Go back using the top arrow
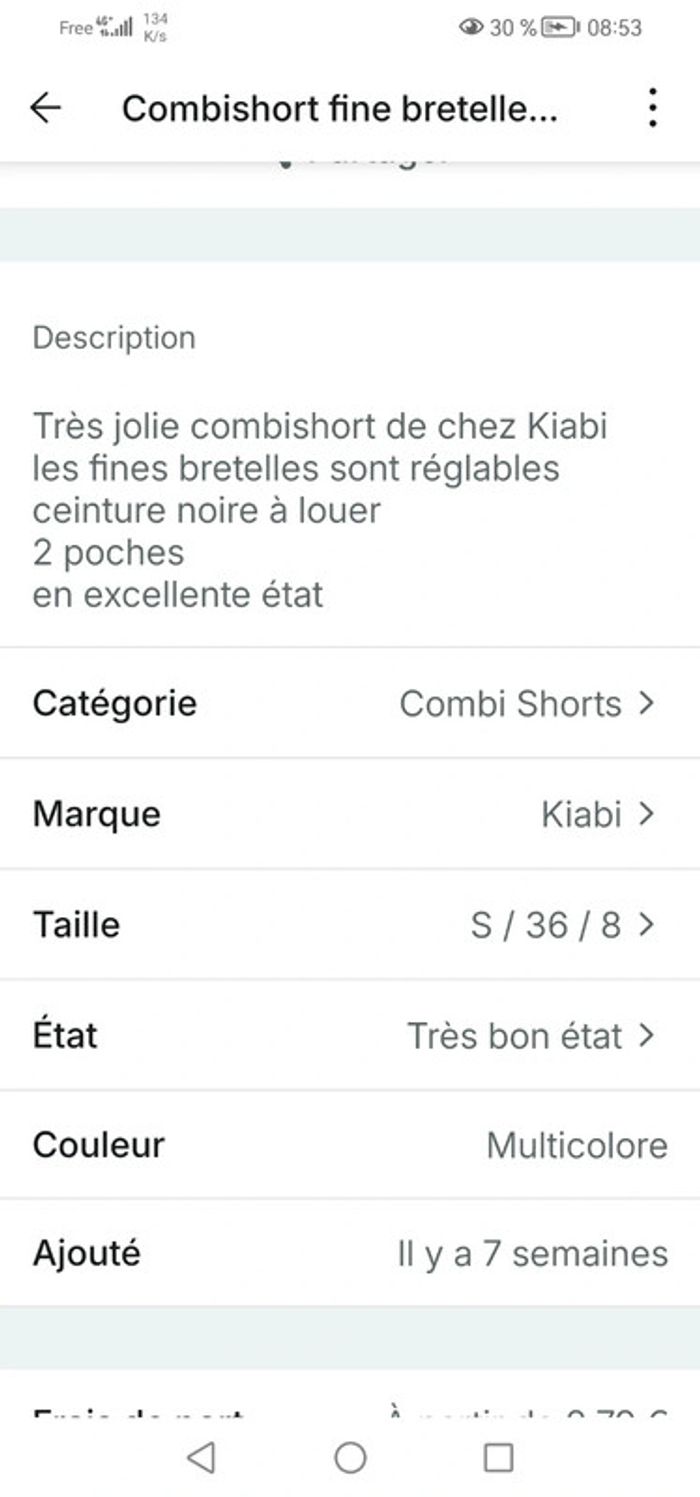Screen dimensions: 700x1497 click(46, 108)
